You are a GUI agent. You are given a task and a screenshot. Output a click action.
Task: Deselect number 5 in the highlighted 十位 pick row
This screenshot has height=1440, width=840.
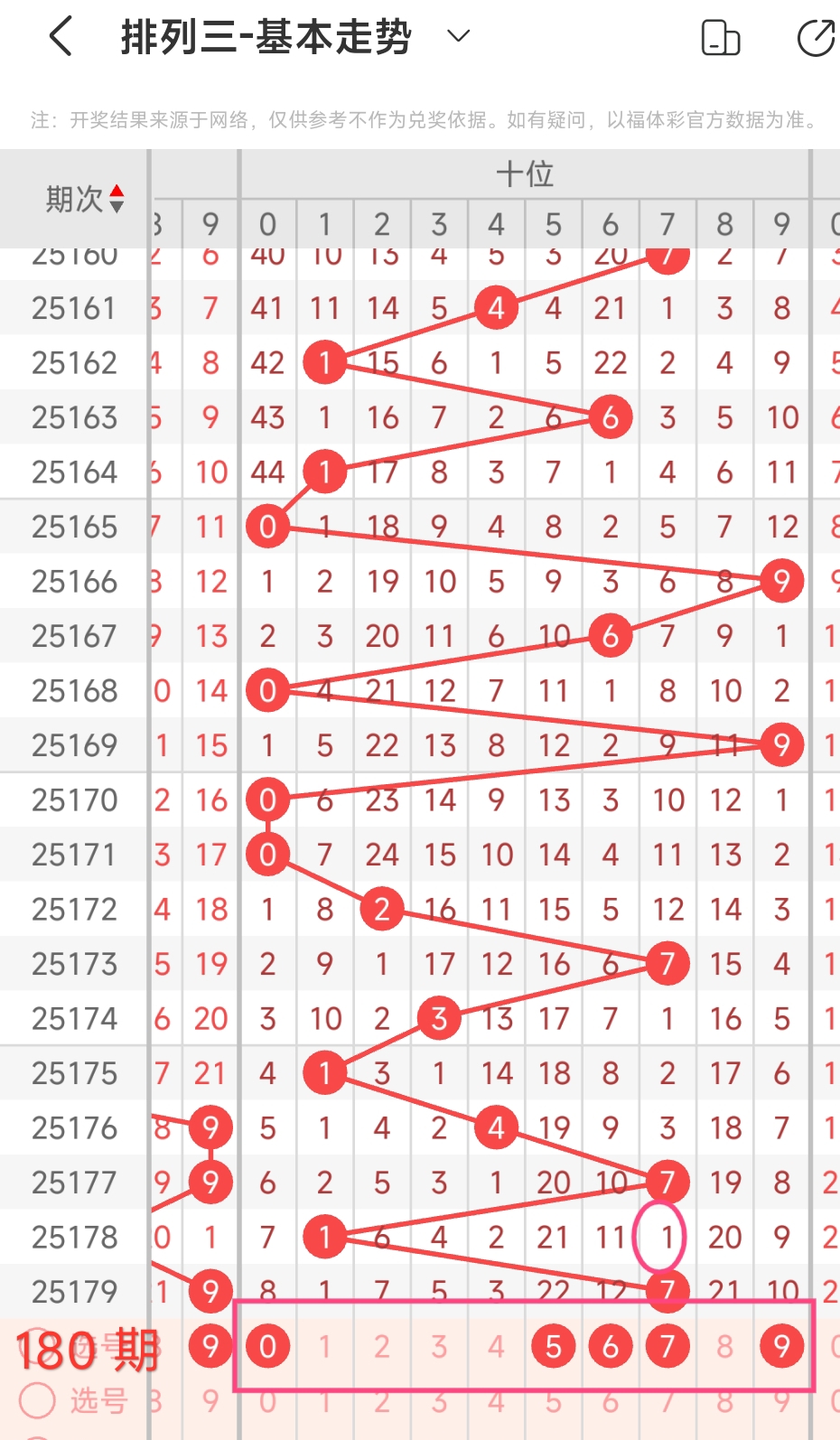point(553,1347)
